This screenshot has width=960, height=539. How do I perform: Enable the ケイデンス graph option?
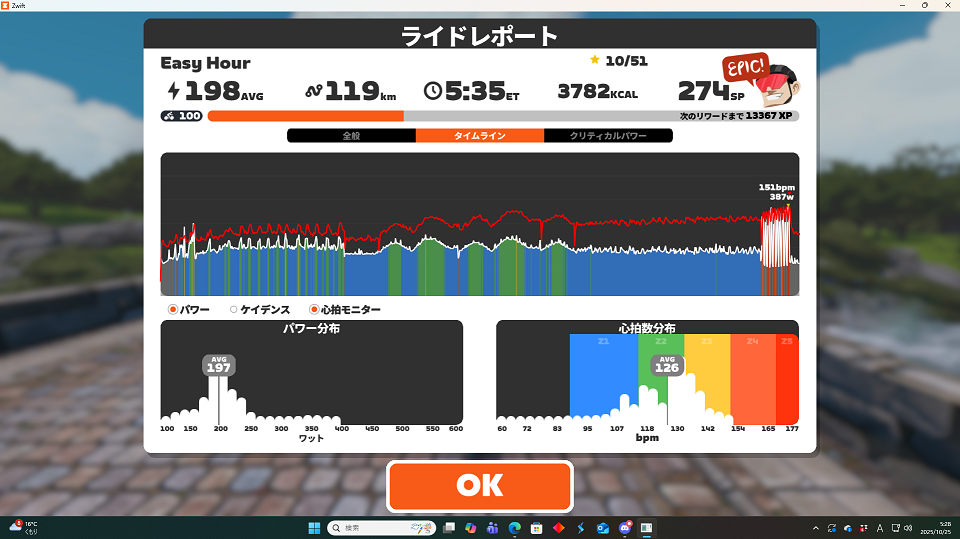(234, 310)
